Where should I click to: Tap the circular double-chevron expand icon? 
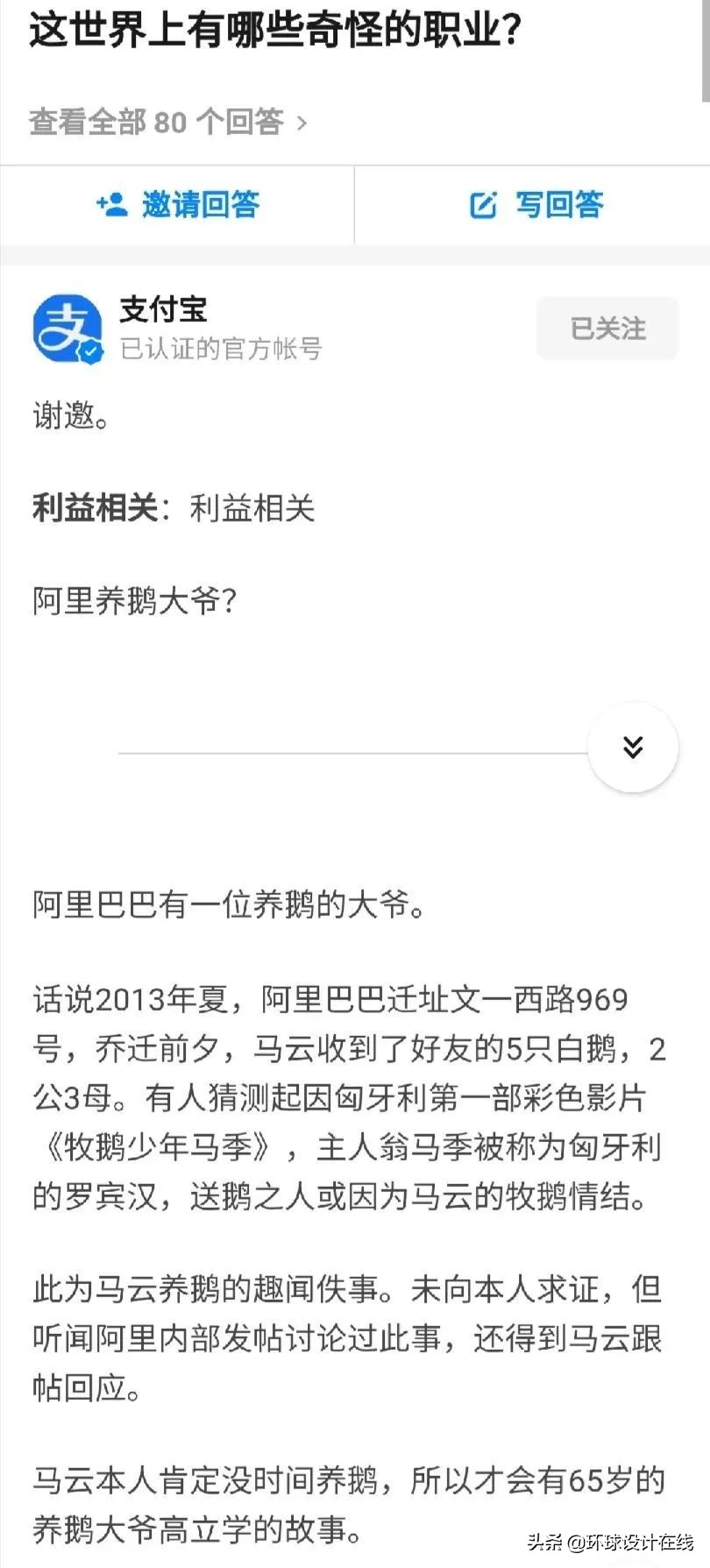coord(632,747)
